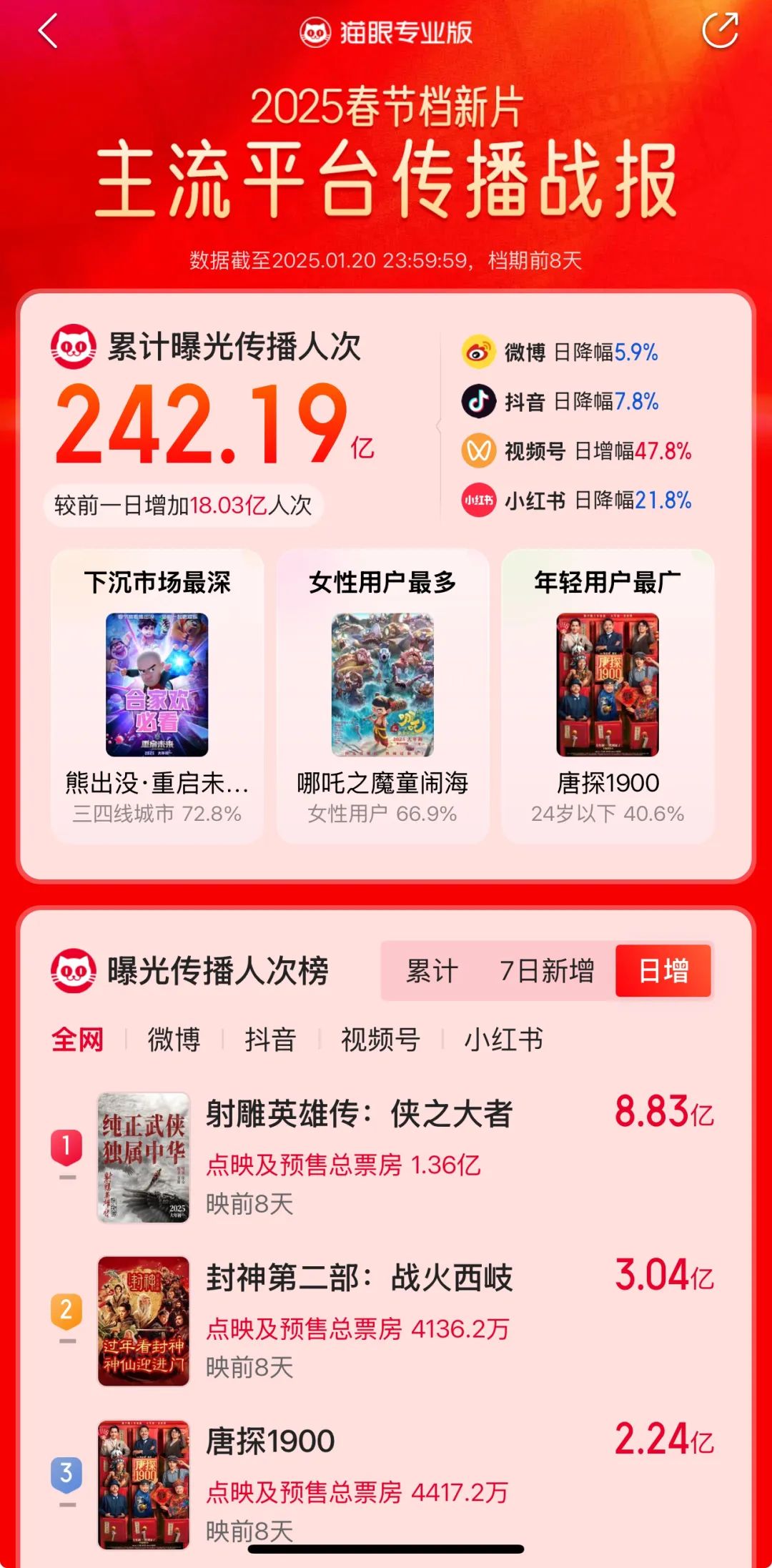The height and width of the screenshot is (1568, 772).
Task: Open the 唐探1900 card under 年轻用户最广
Action: coord(608,696)
